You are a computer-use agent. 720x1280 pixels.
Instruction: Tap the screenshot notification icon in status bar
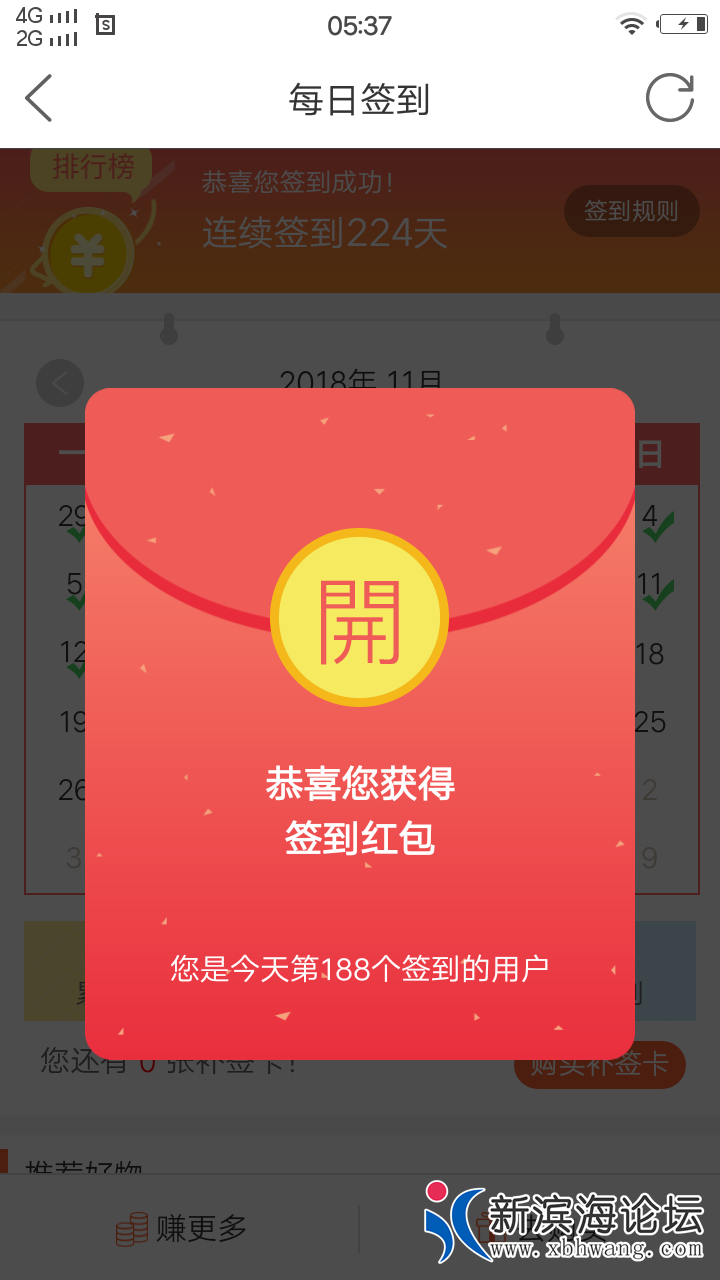pos(106,26)
